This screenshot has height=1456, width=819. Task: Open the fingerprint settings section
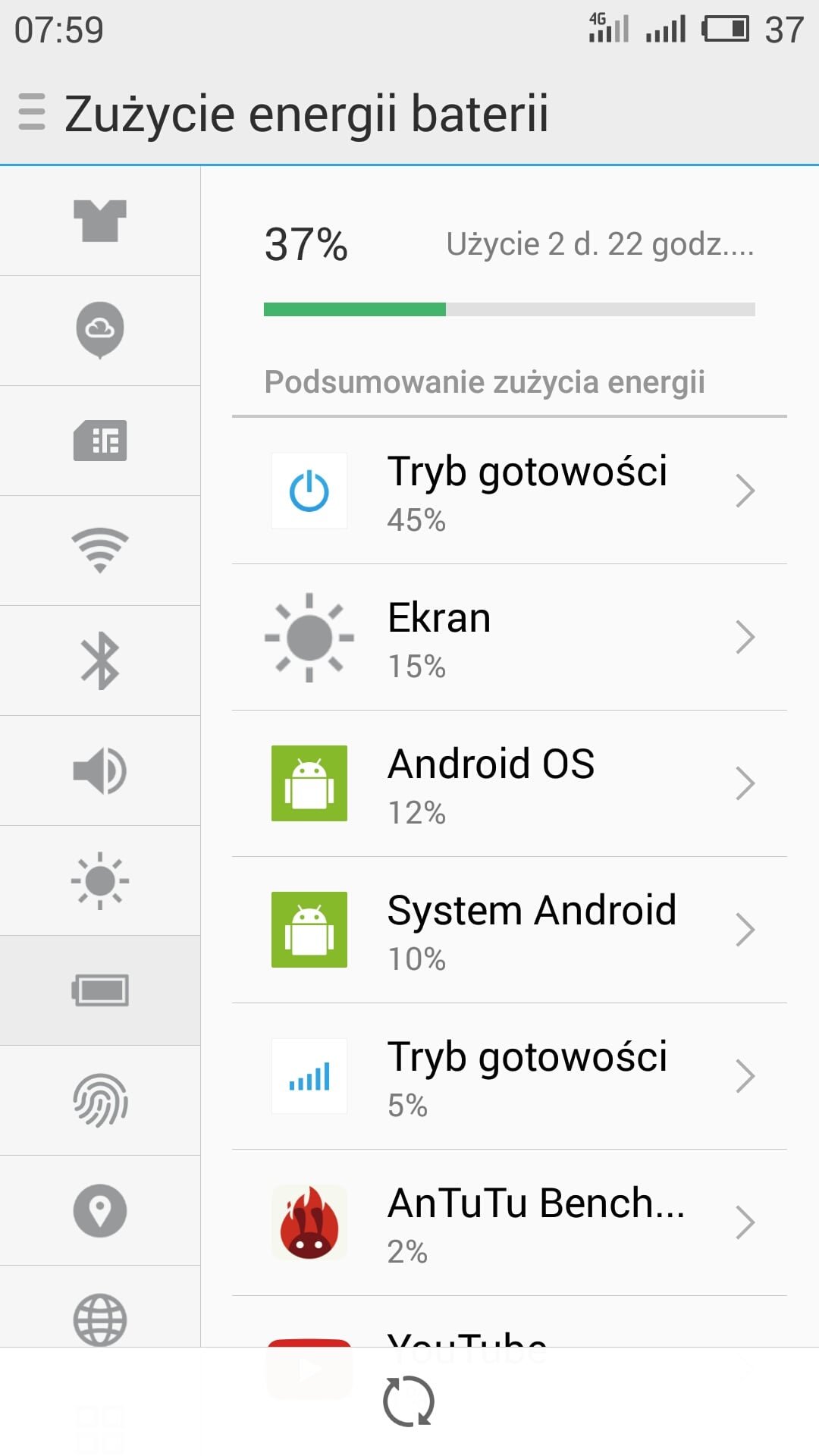(x=100, y=1100)
